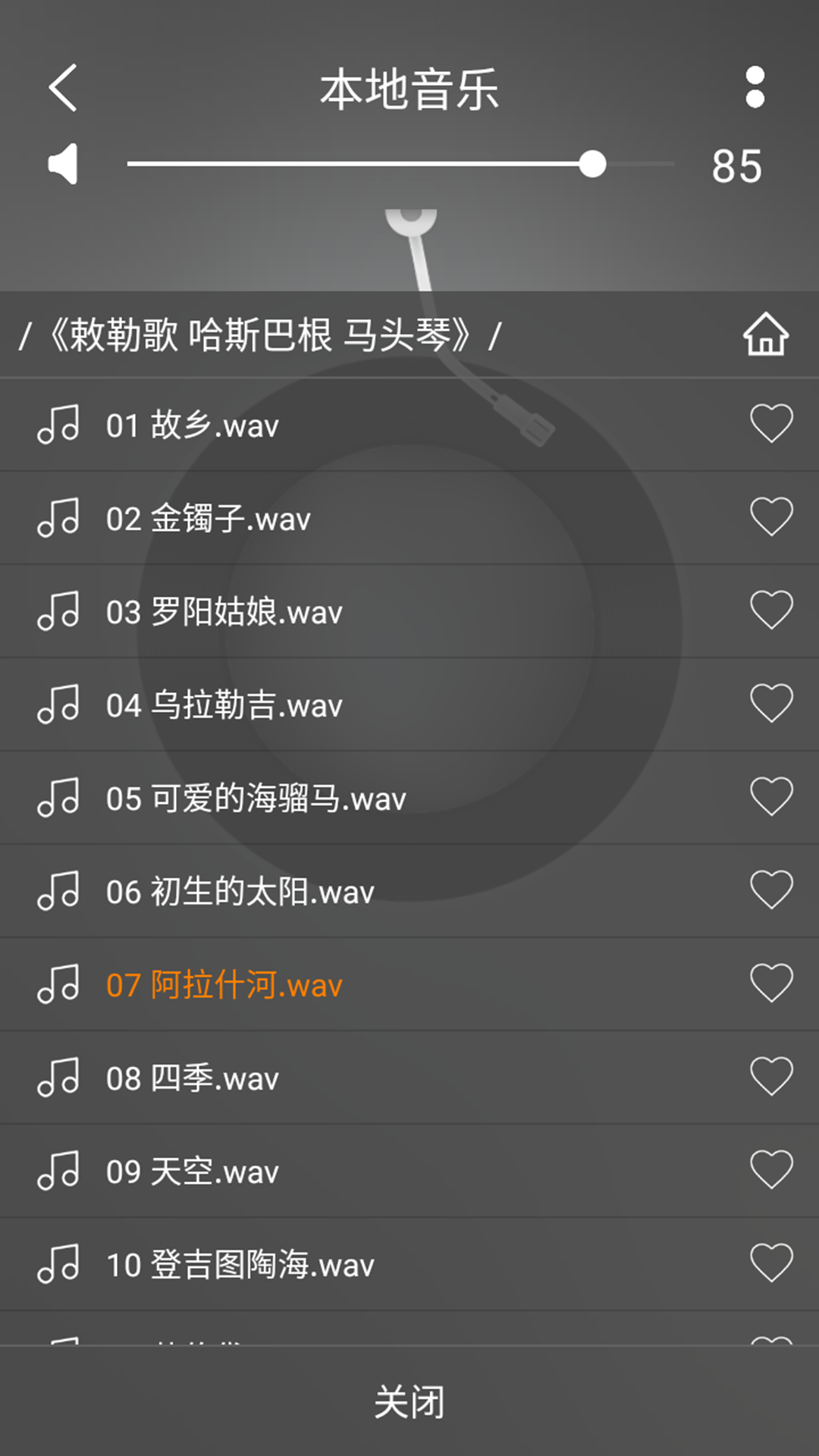
Task: Click the speaker volume icon
Action: [64, 164]
